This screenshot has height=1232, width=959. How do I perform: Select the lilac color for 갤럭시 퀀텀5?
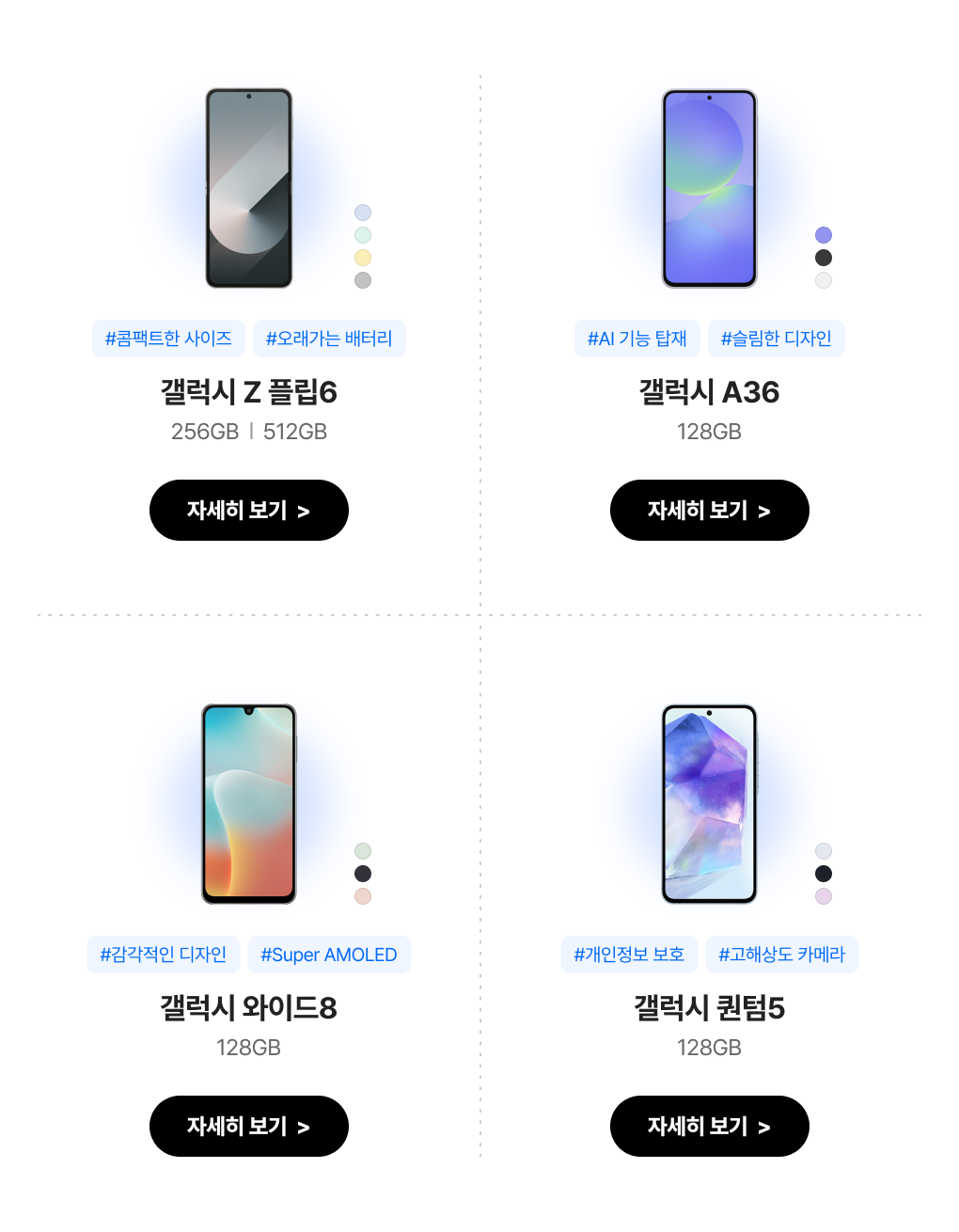click(824, 896)
